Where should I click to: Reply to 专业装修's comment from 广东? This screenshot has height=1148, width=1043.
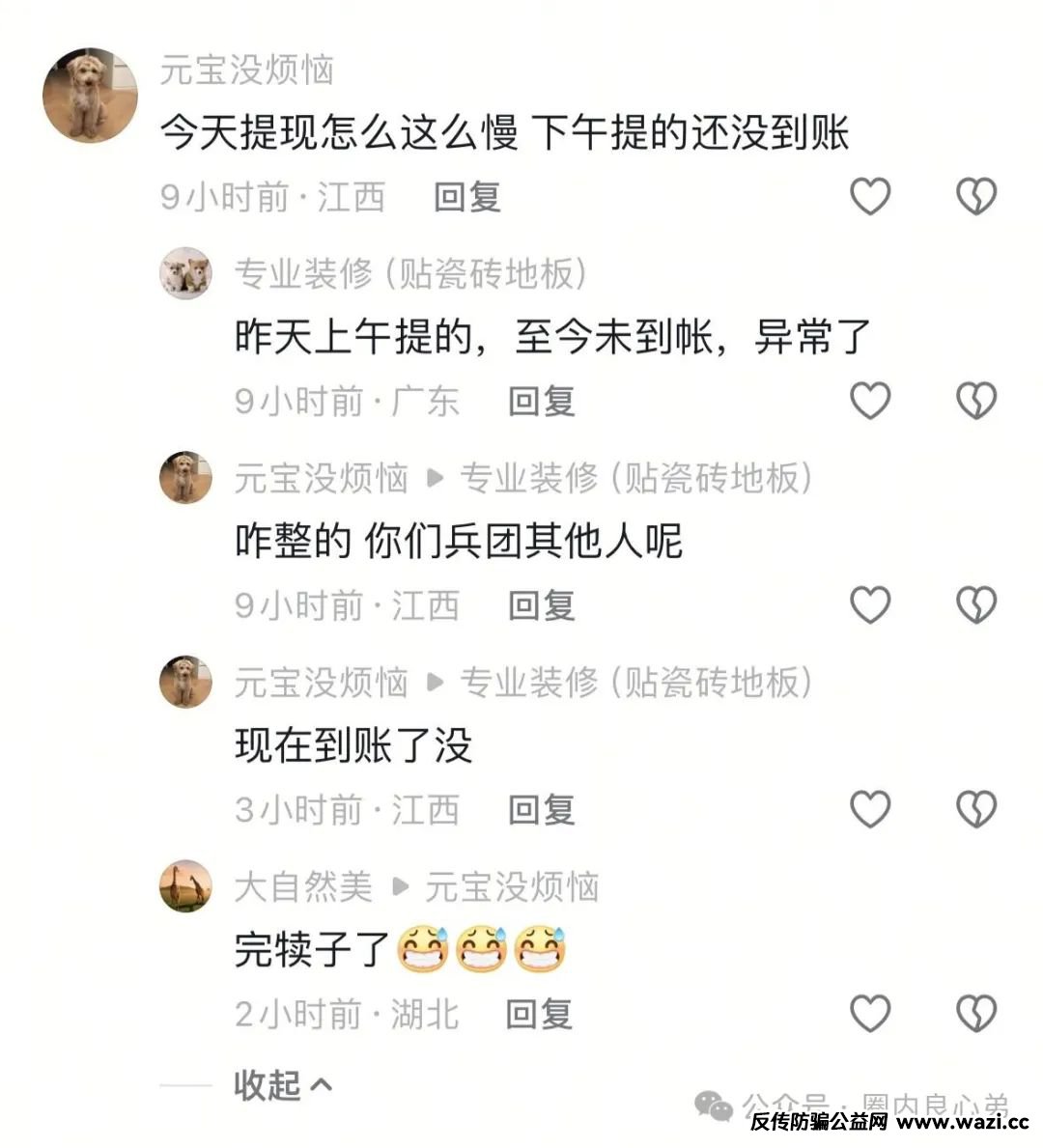(541, 401)
